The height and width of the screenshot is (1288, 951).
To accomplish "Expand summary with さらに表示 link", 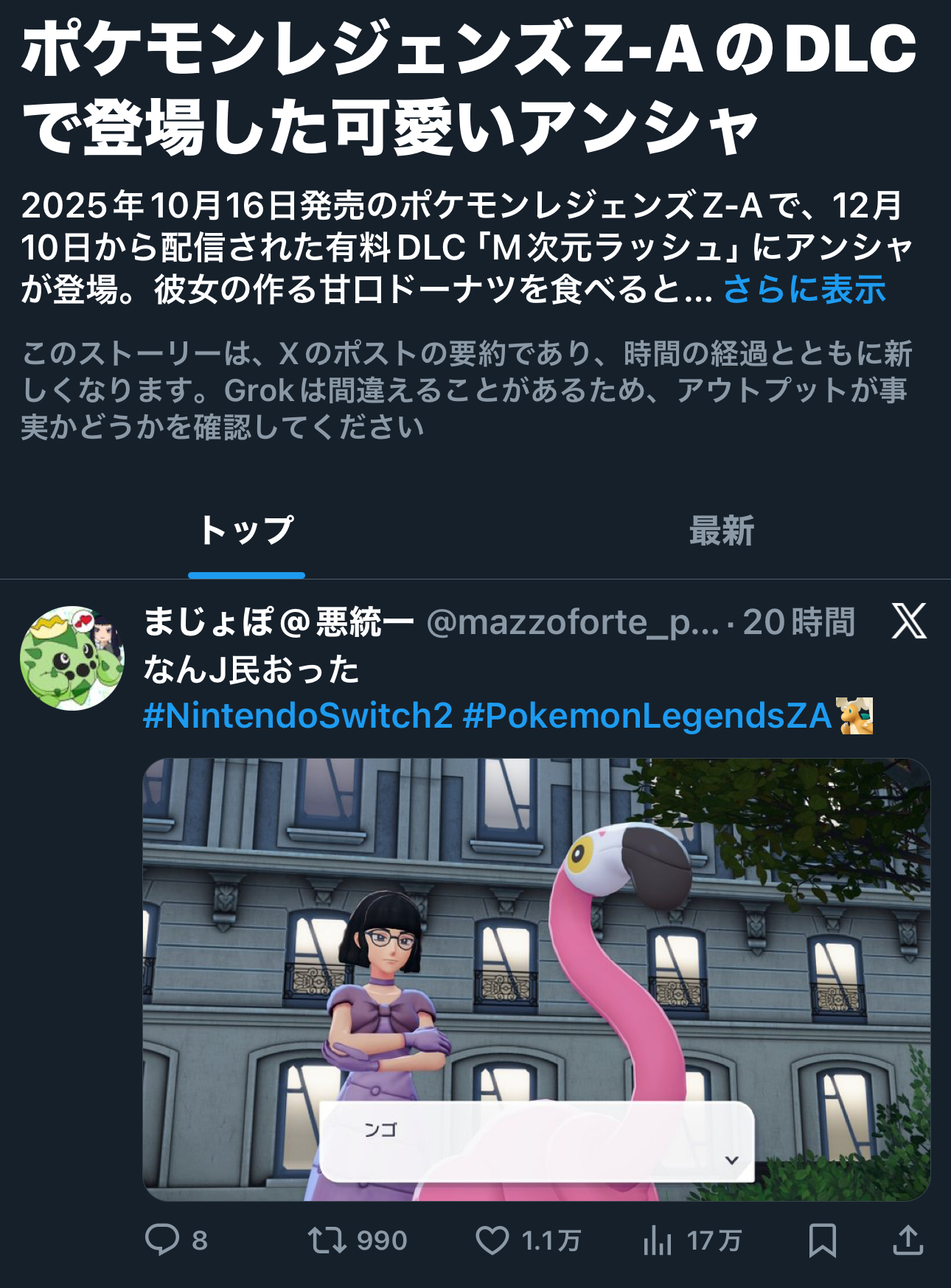I will (x=804, y=290).
